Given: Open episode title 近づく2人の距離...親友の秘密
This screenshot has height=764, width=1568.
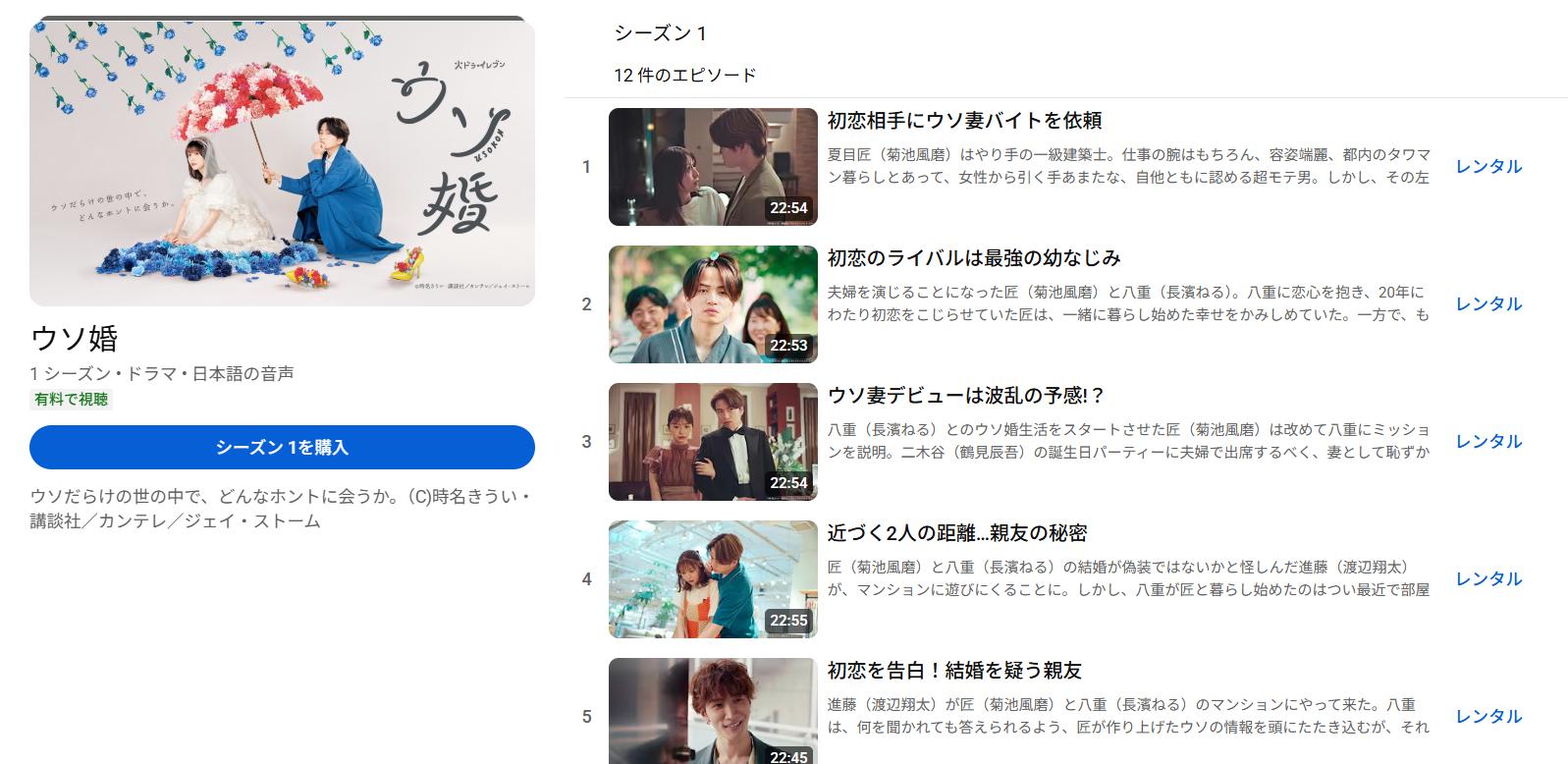Looking at the screenshot, I should coord(956,533).
